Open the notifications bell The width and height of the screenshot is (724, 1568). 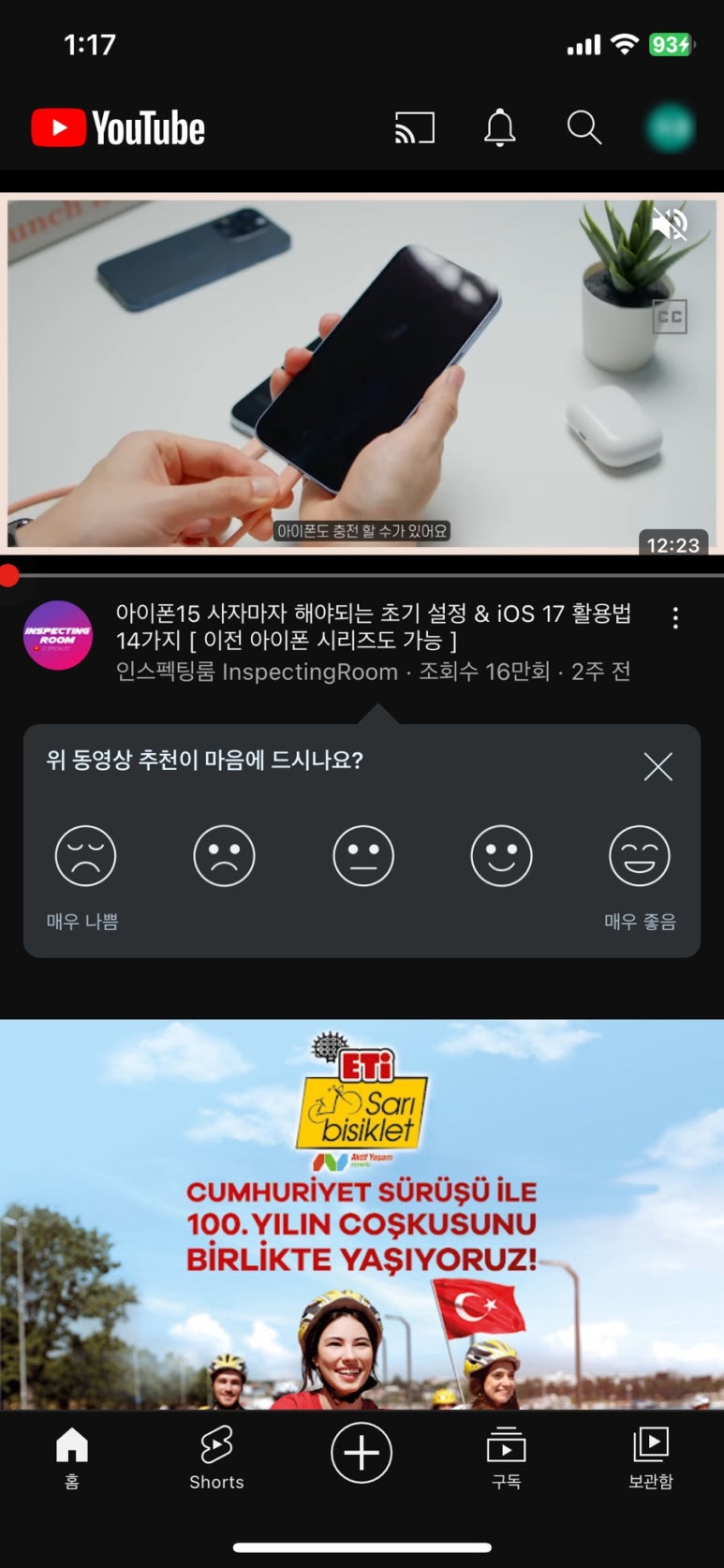[500, 128]
